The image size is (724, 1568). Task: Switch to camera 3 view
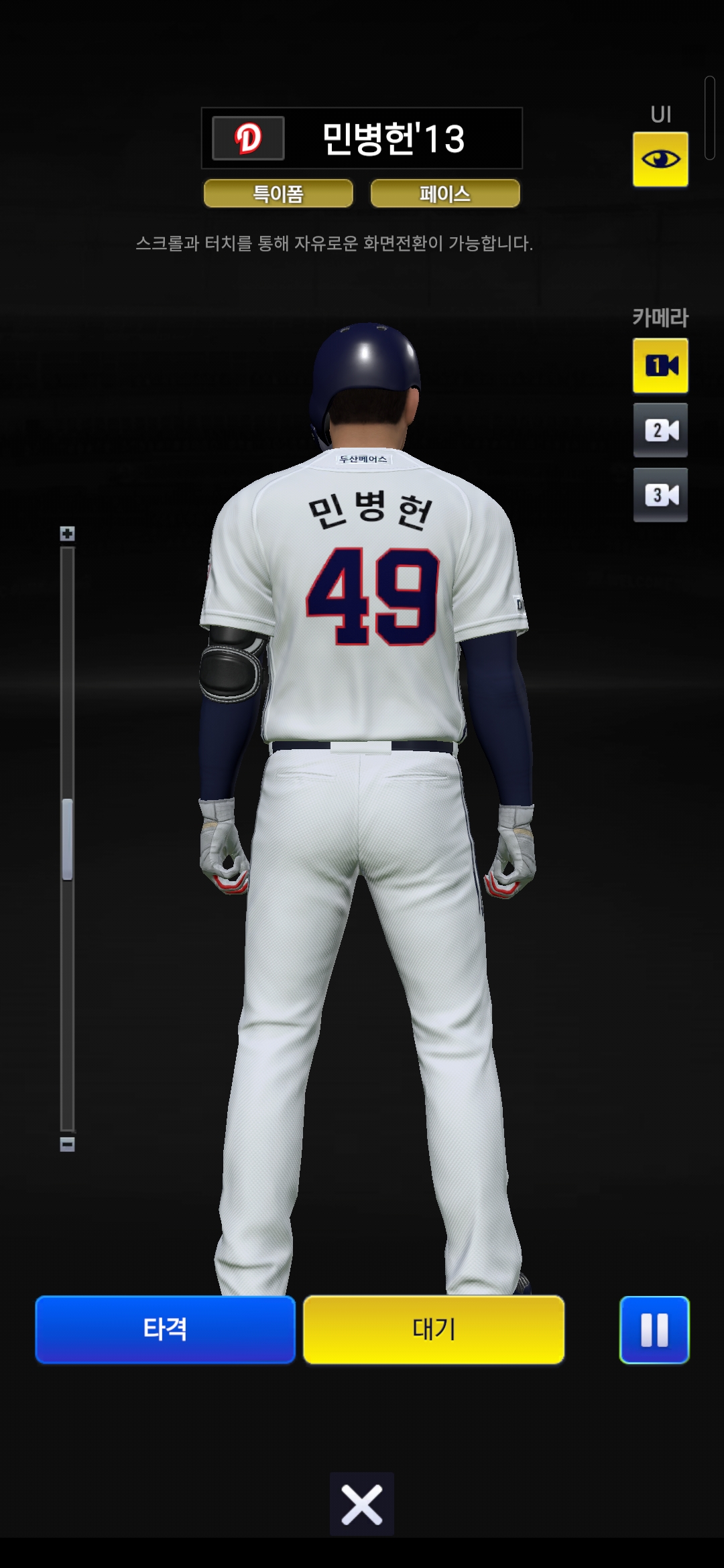660,495
